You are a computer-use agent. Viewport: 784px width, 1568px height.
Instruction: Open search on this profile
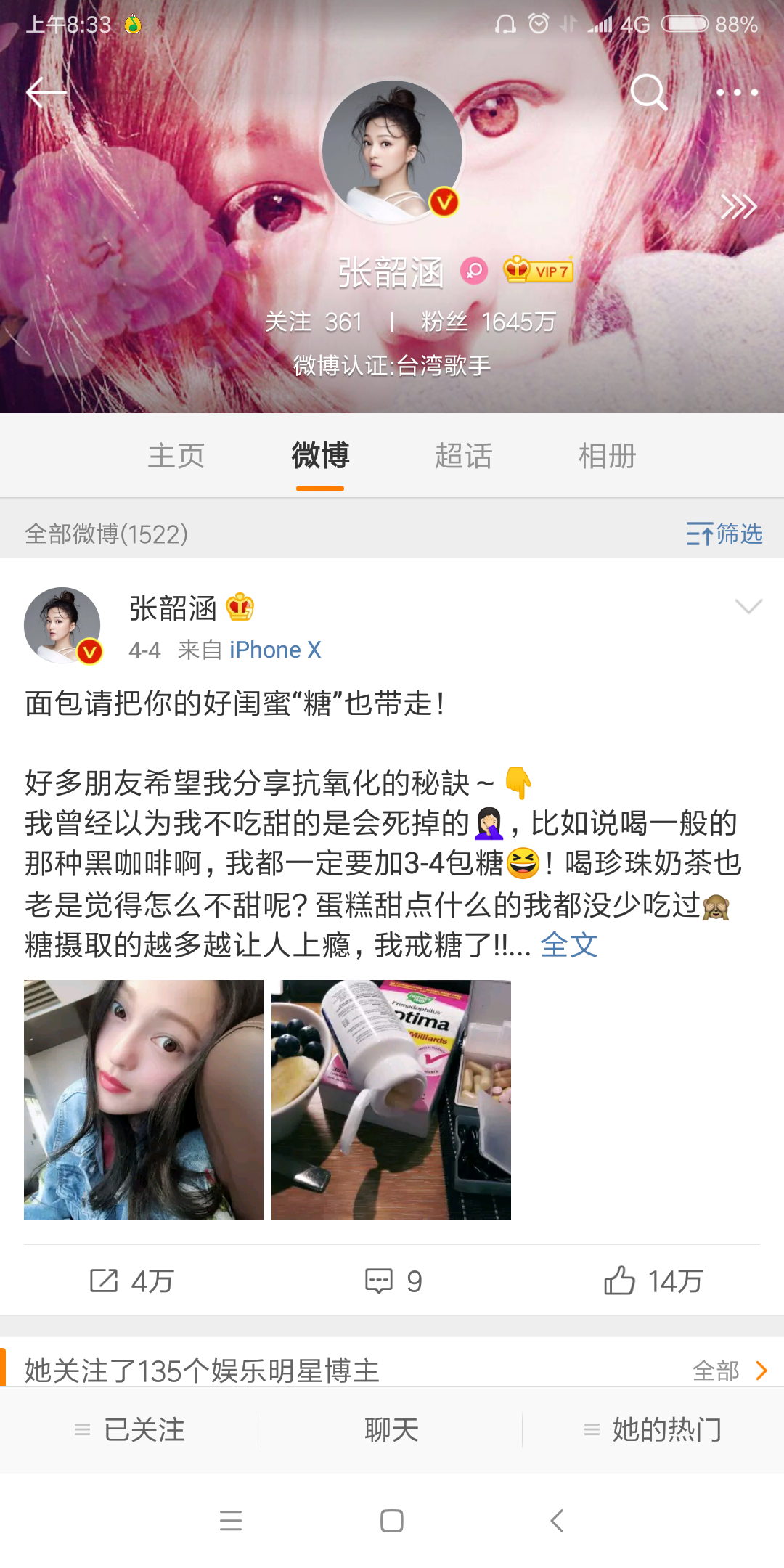[x=648, y=92]
